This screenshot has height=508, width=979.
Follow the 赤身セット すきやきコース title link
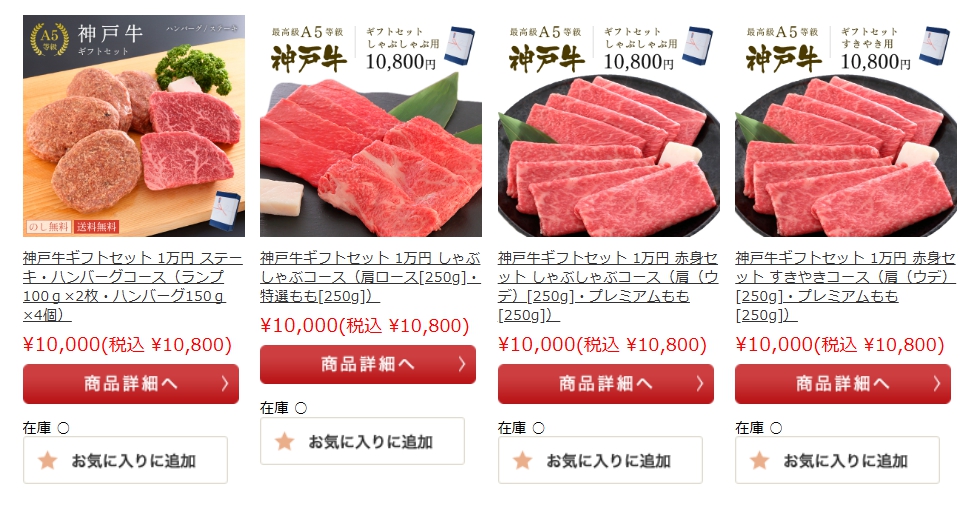[844, 286]
